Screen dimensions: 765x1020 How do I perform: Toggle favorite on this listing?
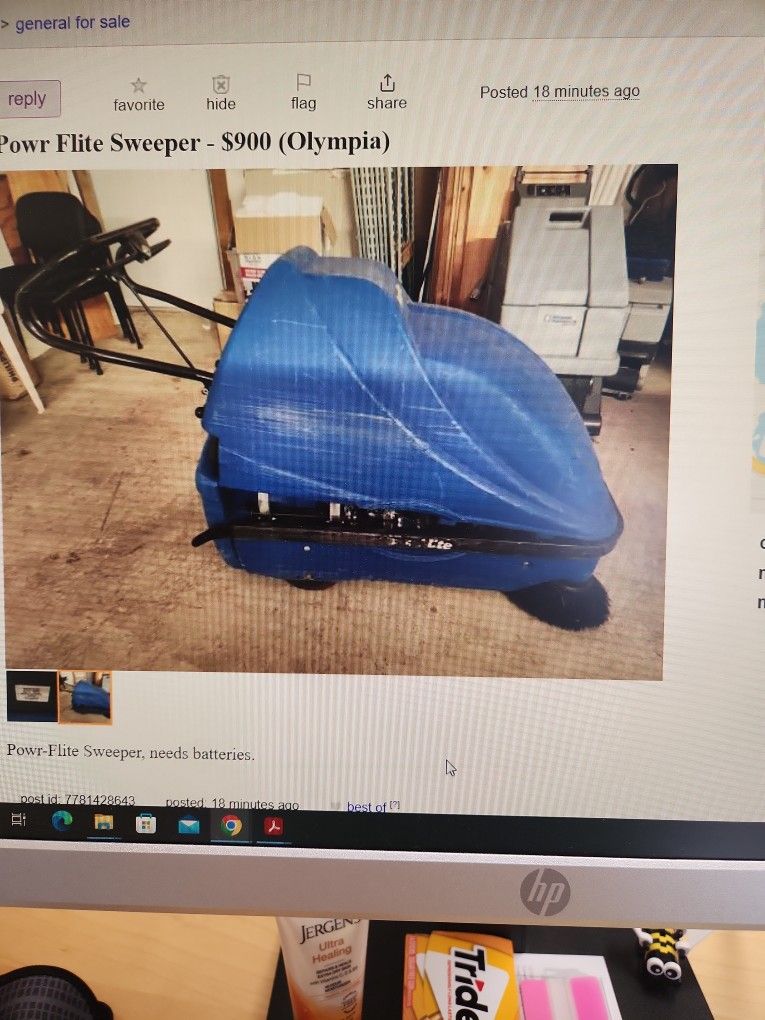[138, 93]
